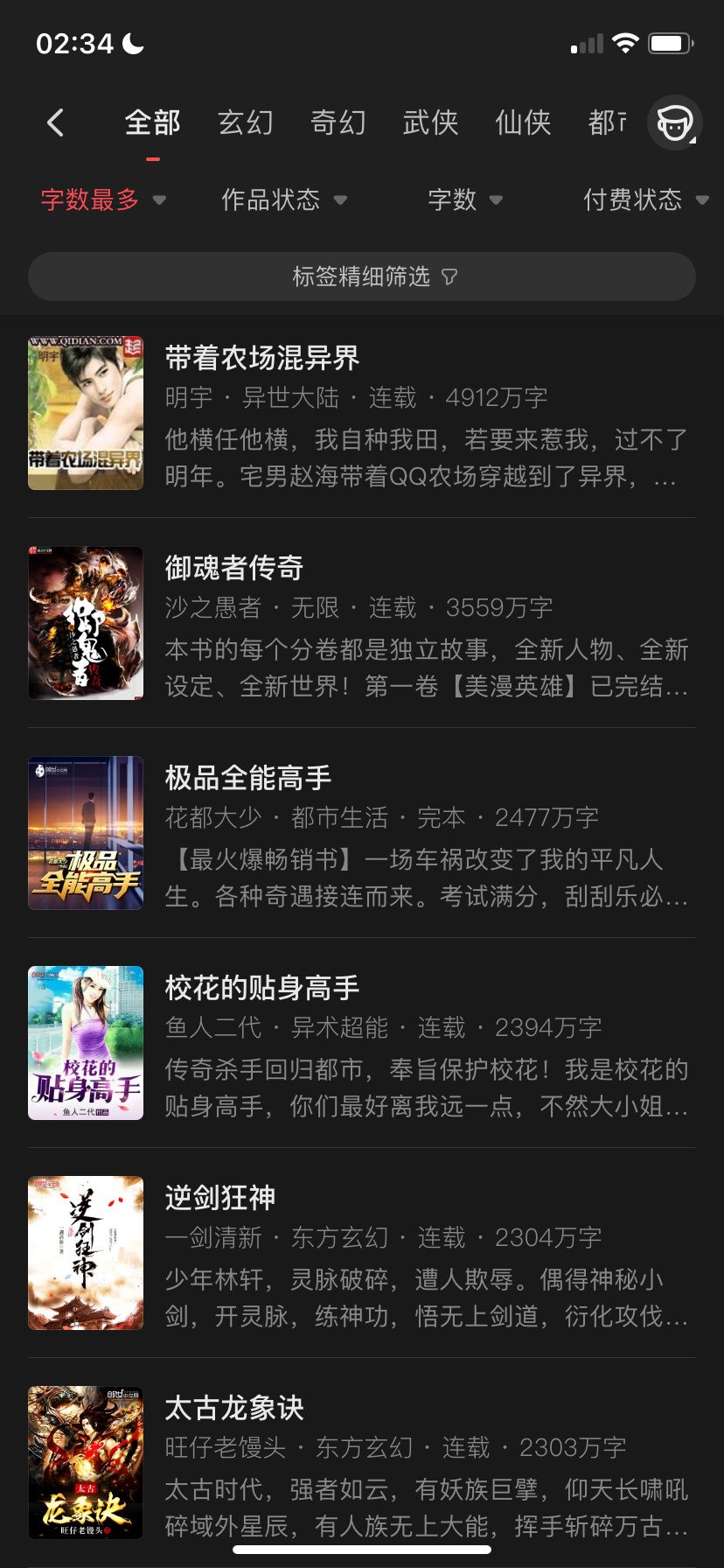Open the book 逆剑狂神

(220, 1198)
